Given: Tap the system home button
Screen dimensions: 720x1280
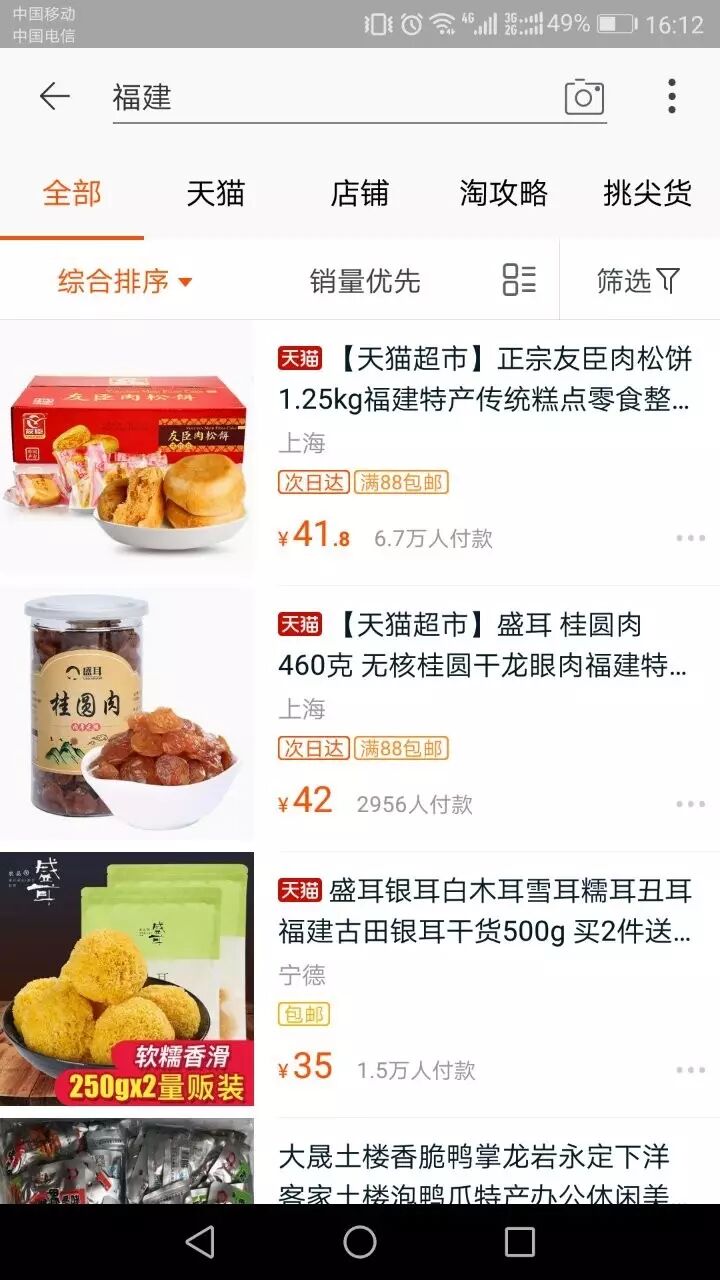Looking at the screenshot, I should [x=360, y=1242].
